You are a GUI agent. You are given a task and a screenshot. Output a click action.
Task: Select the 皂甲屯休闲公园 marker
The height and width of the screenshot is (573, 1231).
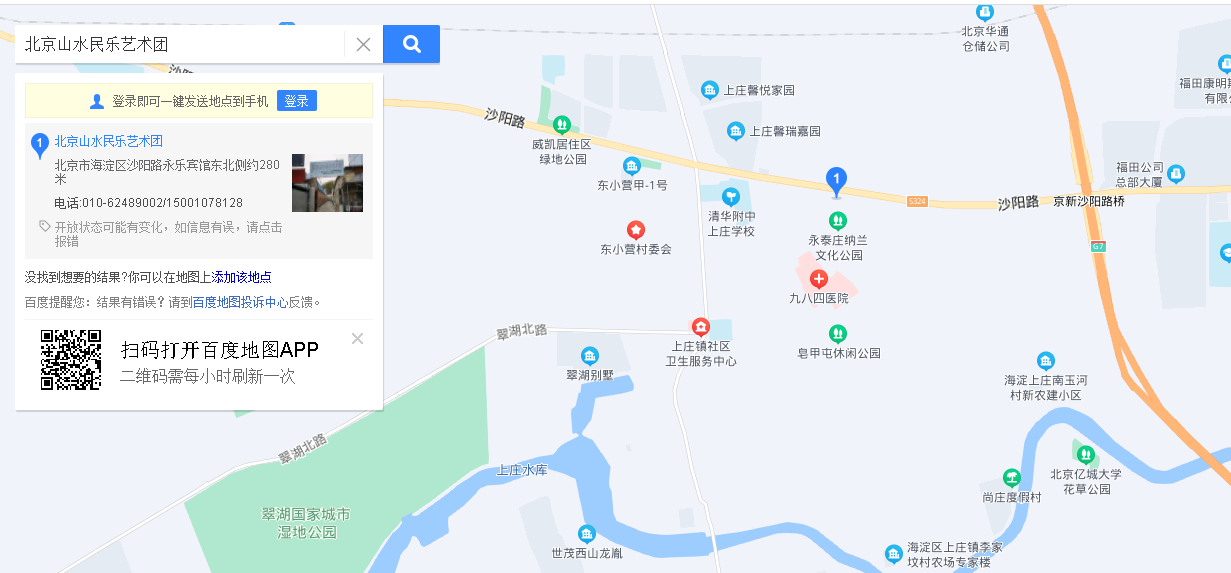[x=838, y=333]
